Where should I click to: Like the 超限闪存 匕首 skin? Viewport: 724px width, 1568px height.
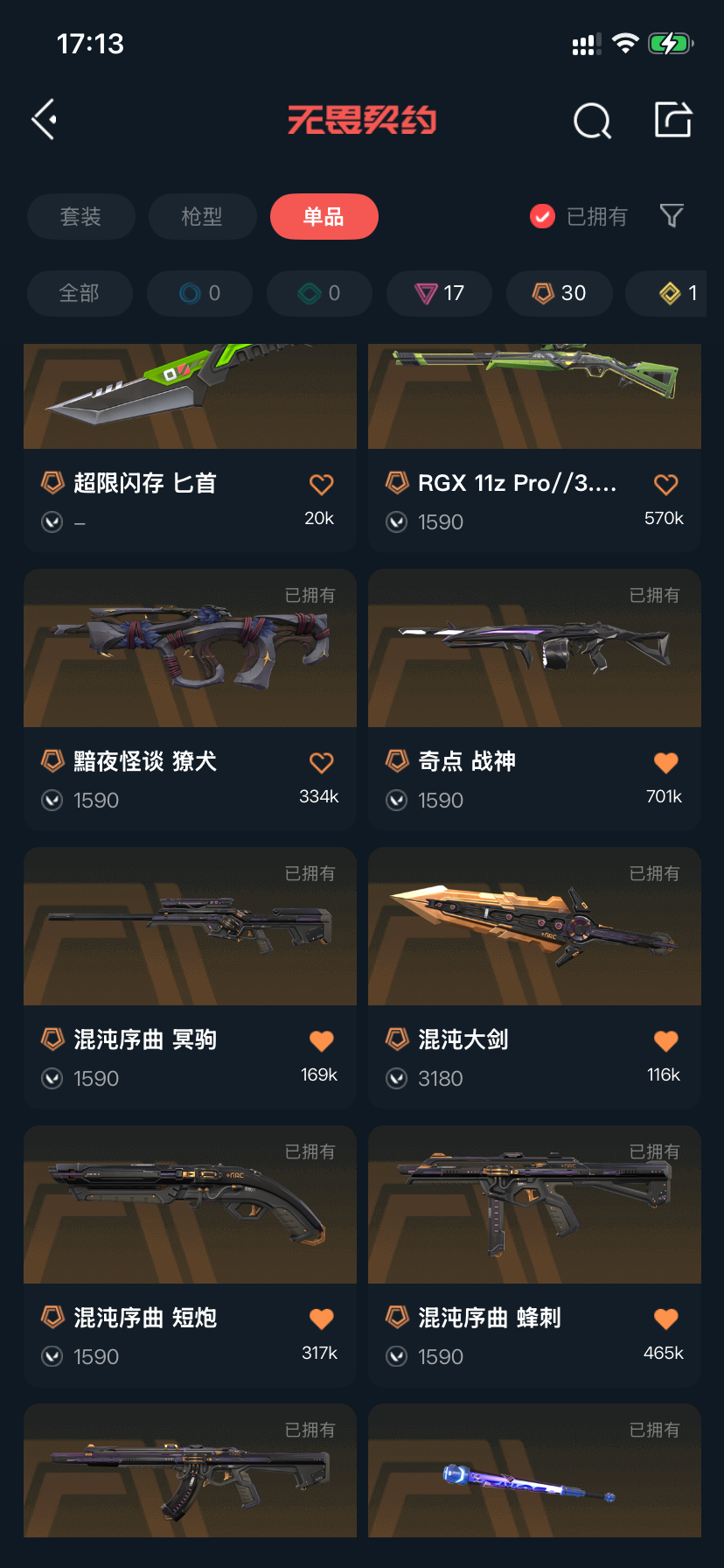pos(322,484)
